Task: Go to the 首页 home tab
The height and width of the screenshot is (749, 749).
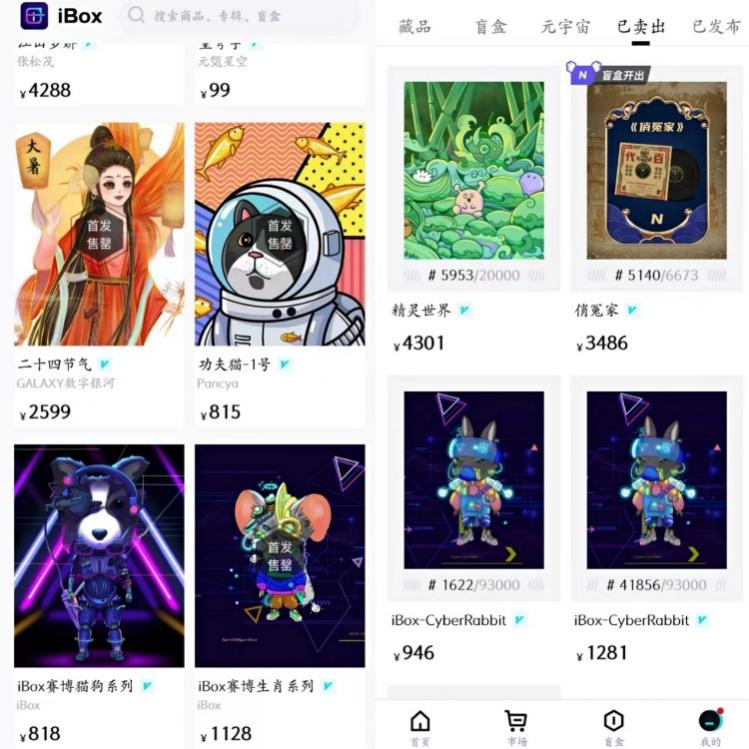Action: point(420,727)
